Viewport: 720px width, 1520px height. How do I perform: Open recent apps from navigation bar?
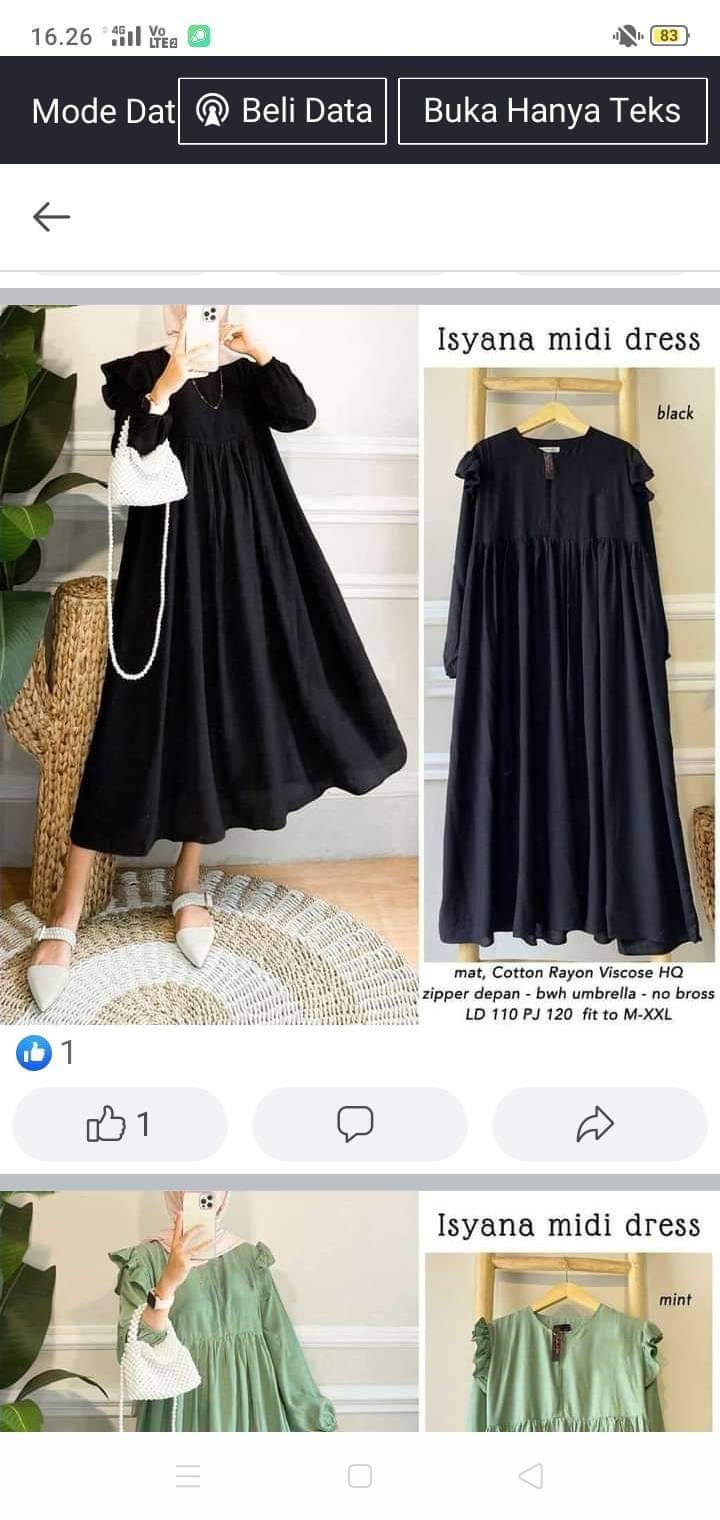(188, 1476)
